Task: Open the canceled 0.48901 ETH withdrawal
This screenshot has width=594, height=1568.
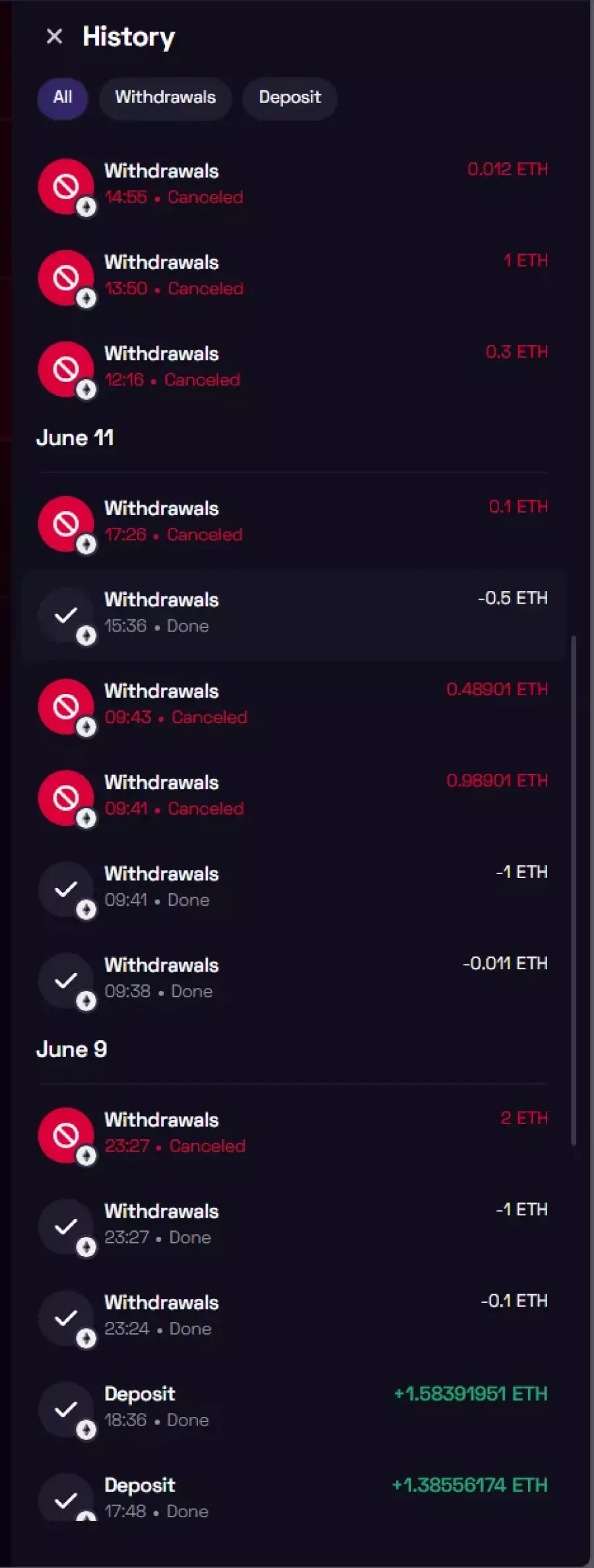Action: tap(292, 705)
